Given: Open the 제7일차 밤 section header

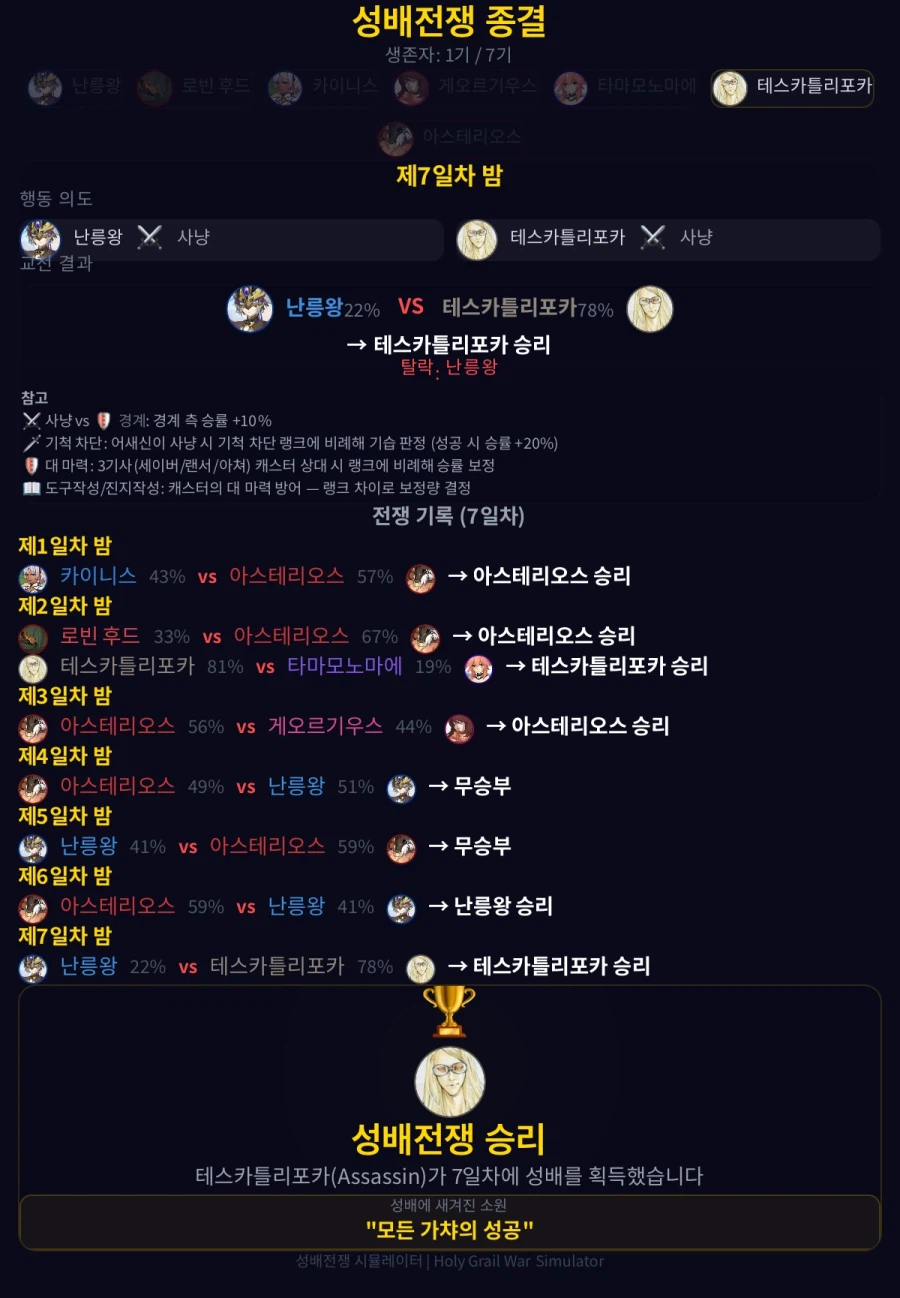Looking at the screenshot, I should 449,175.
